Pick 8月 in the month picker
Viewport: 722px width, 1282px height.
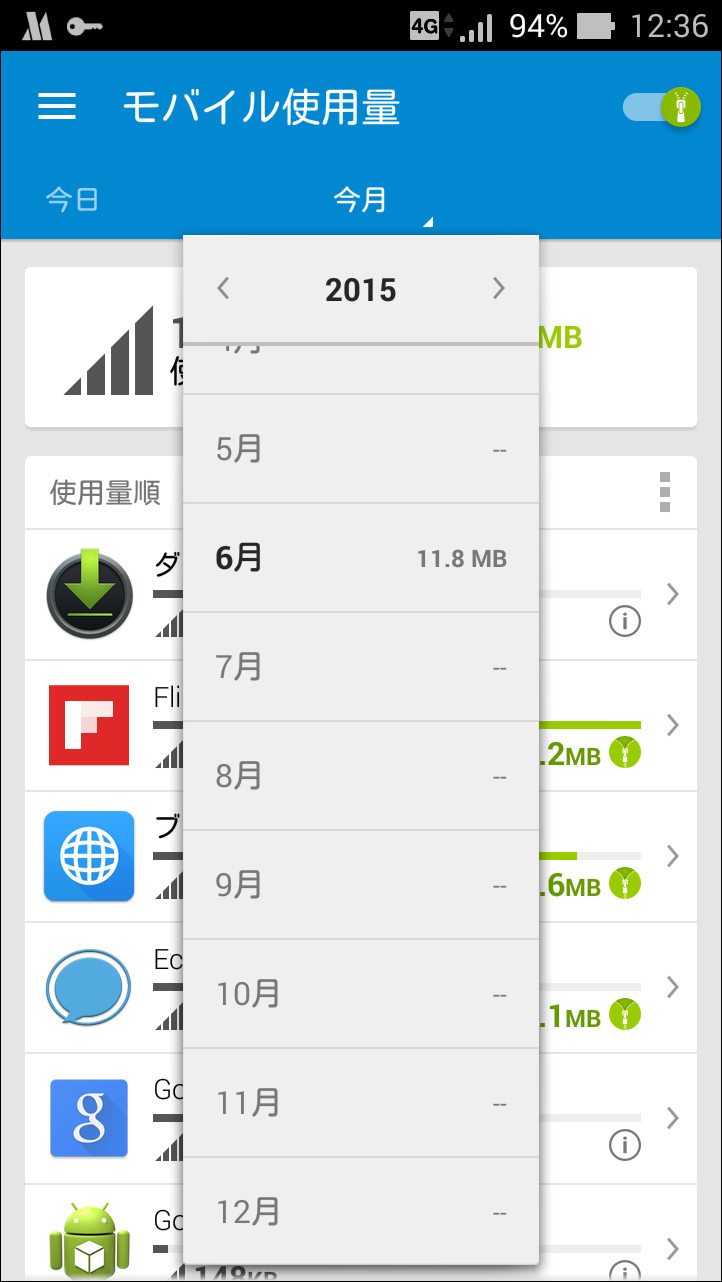click(360, 776)
